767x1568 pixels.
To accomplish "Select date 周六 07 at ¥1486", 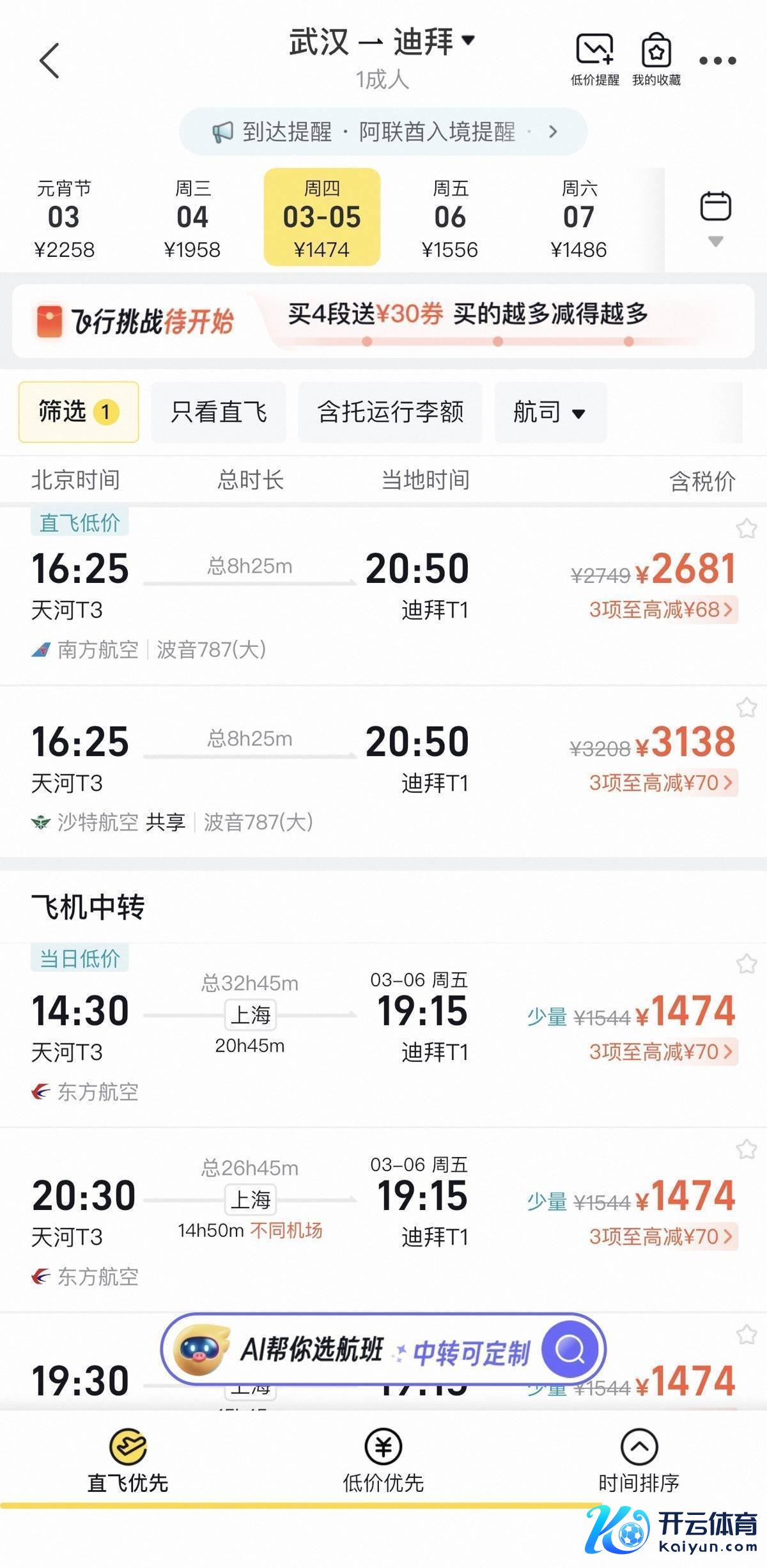I will 578,218.
